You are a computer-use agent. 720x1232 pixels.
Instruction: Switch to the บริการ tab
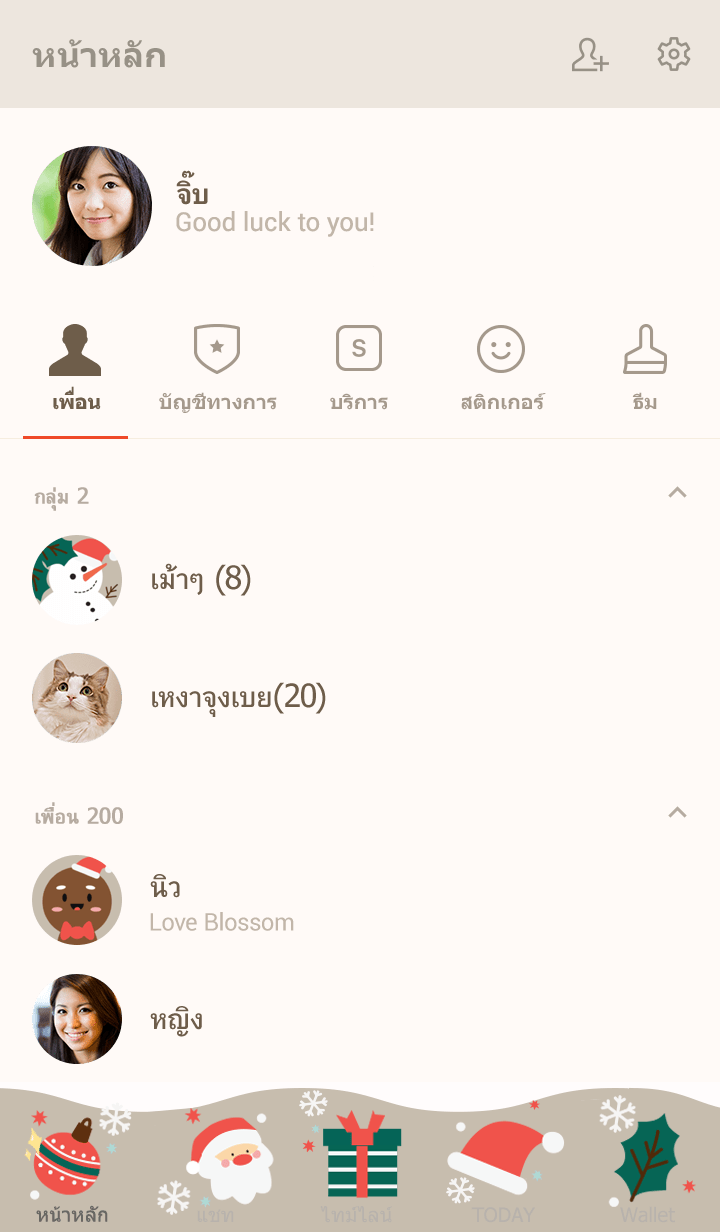tap(359, 370)
